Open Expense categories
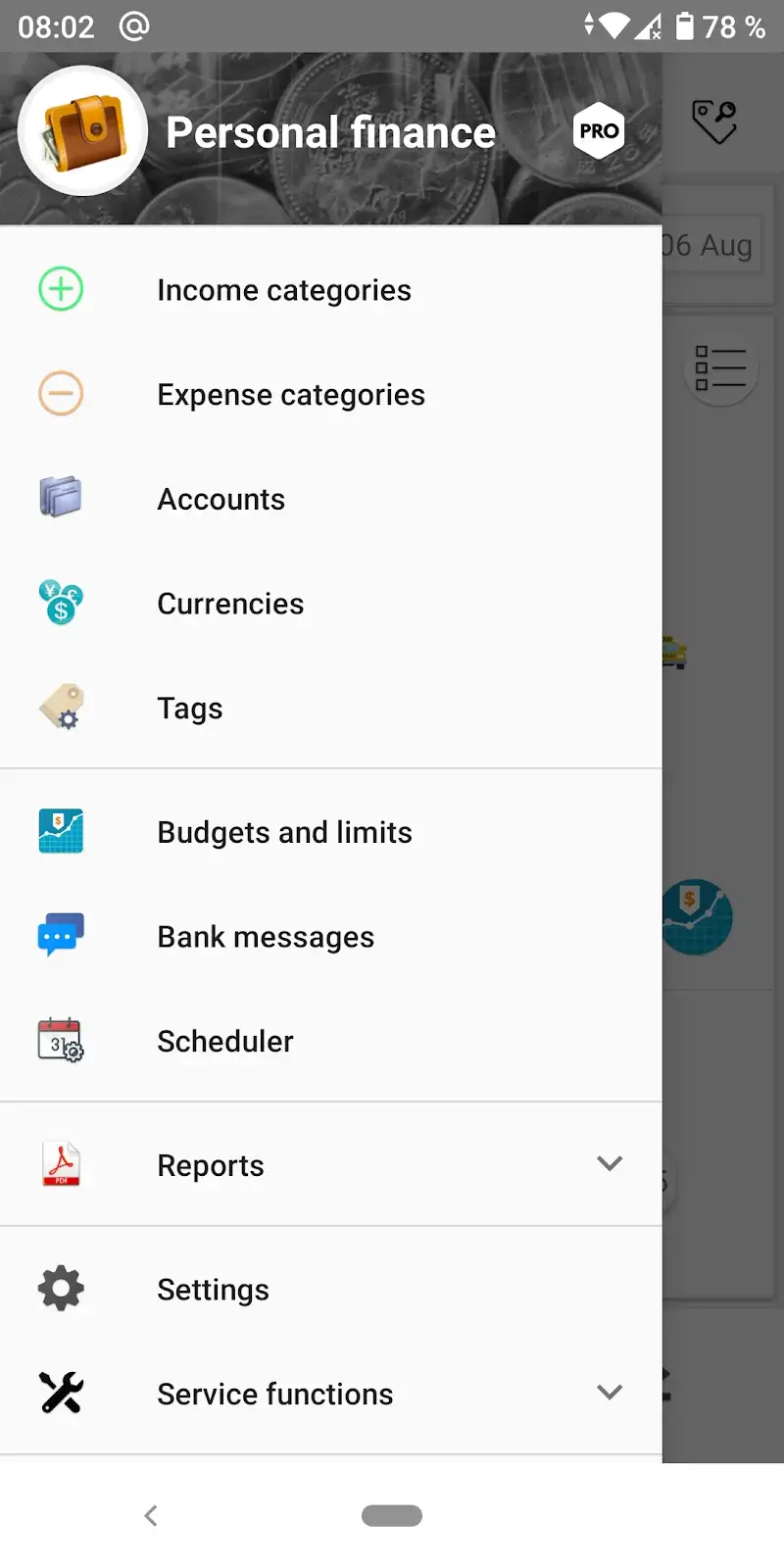 (291, 395)
